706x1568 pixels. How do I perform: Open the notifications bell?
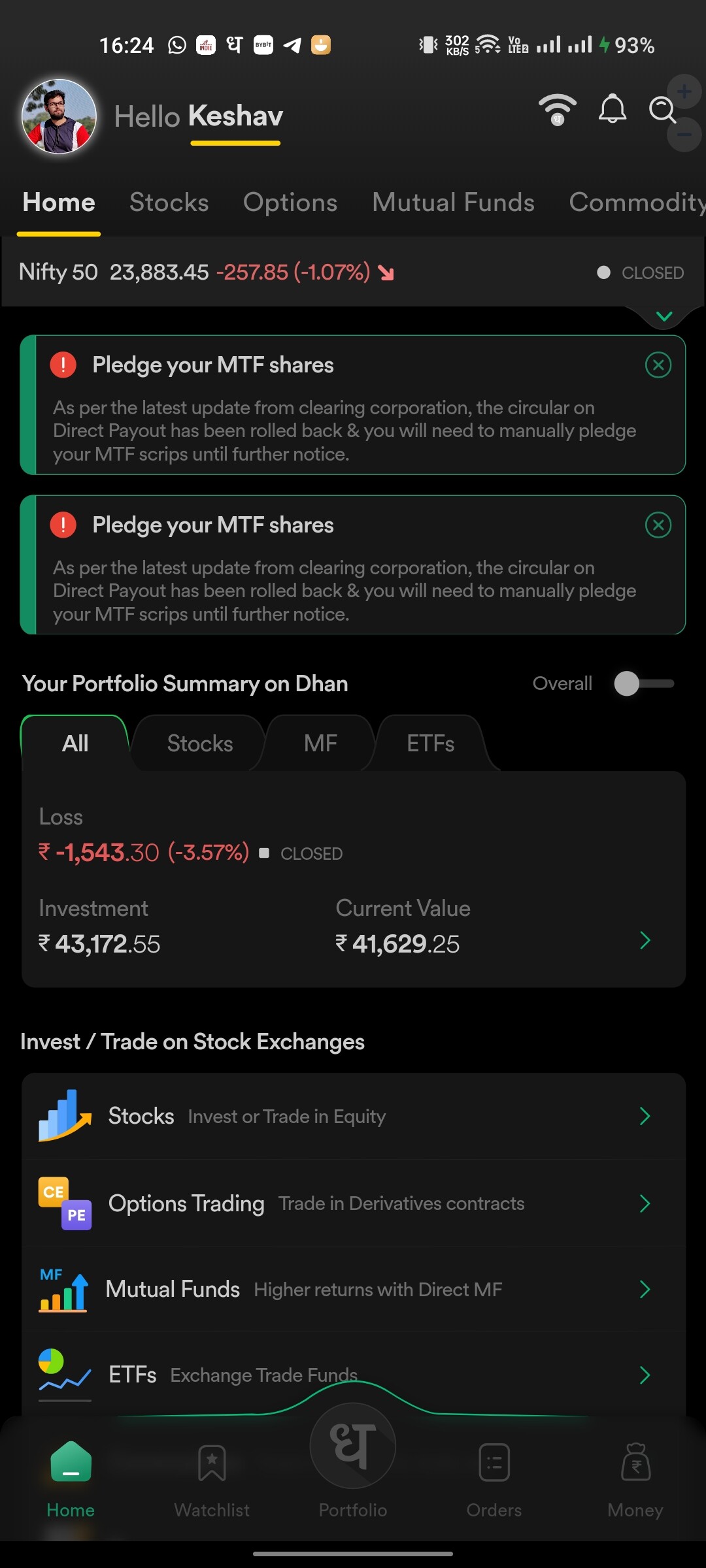(613, 109)
